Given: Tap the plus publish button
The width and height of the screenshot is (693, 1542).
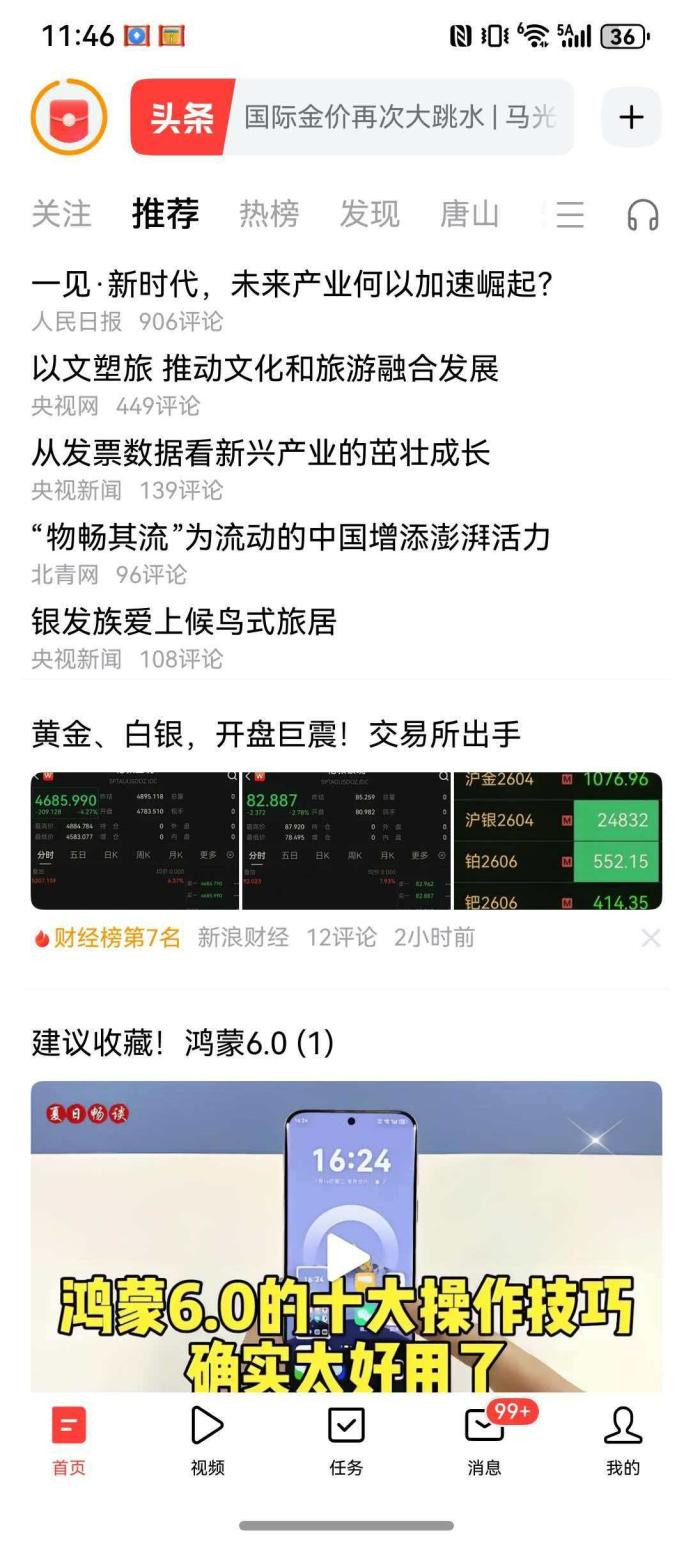Looking at the screenshot, I should (x=631, y=118).
